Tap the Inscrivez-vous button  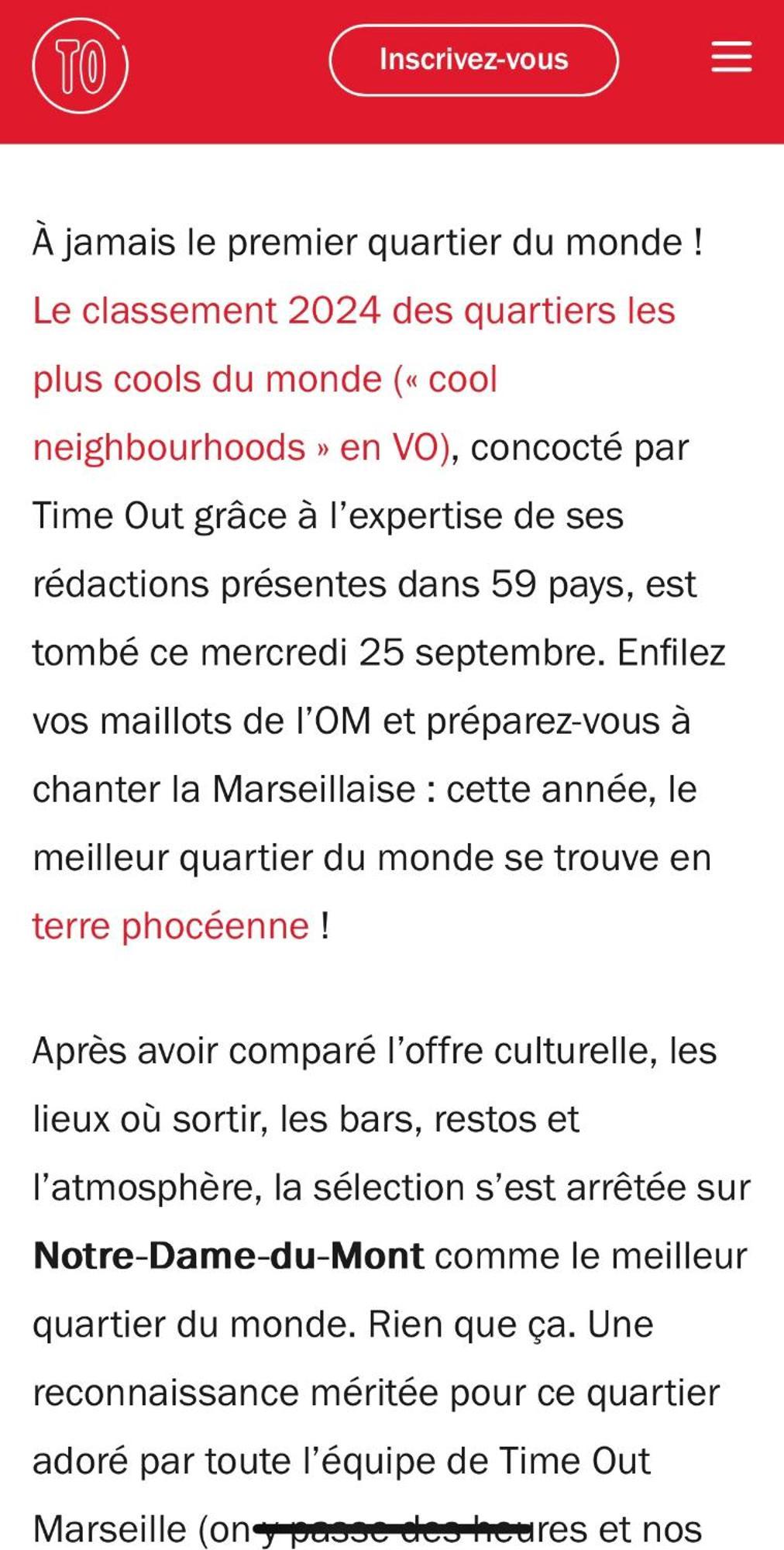(473, 60)
